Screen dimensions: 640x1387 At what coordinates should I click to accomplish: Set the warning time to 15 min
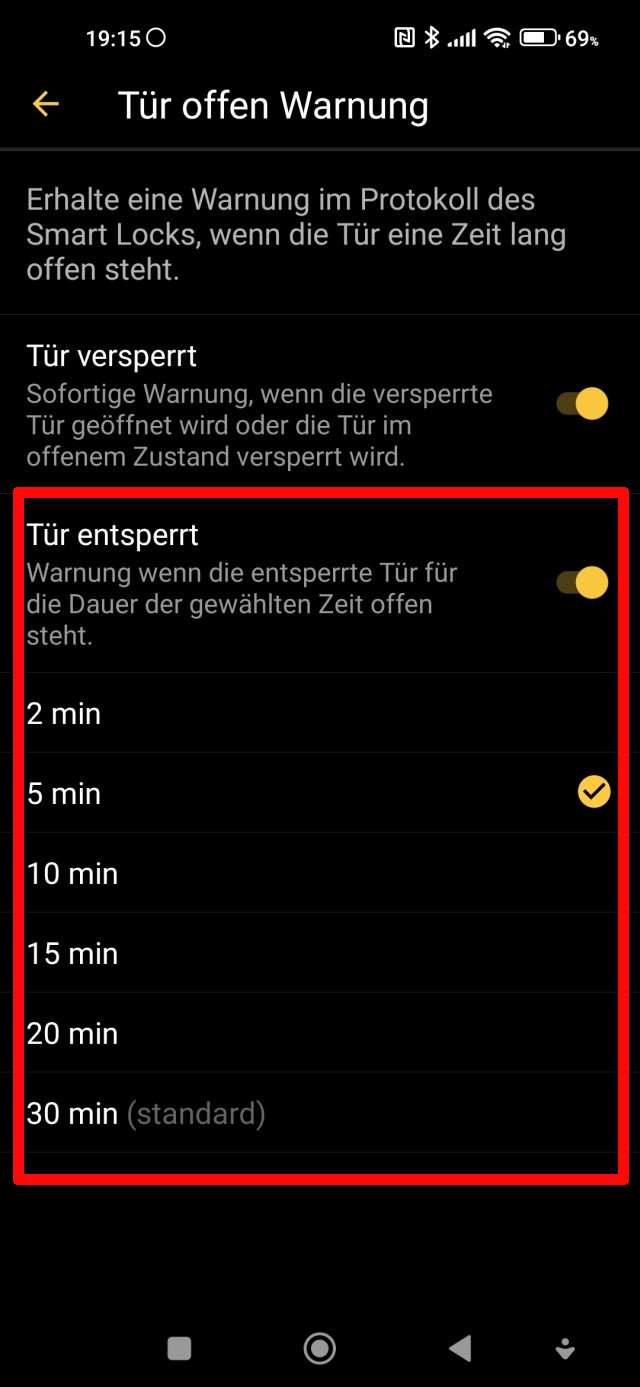[x=320, y=953]
